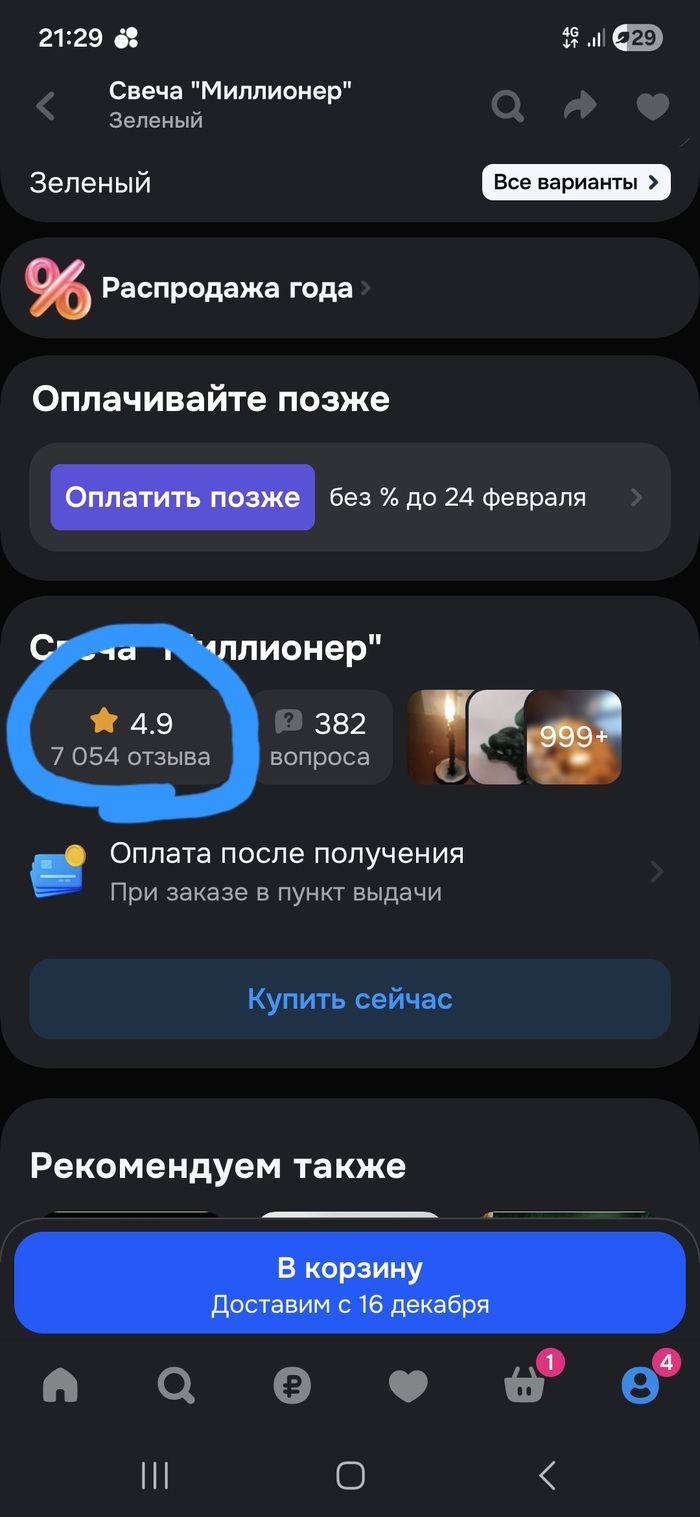Go back using the header arrow

[46, 106]
